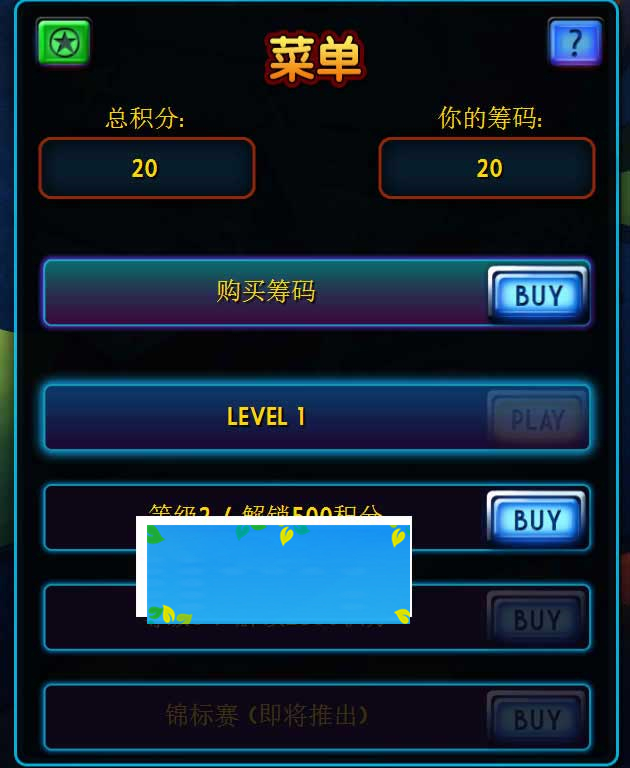
Task: Start LEVEL 1 with the PLAY button
Action: pyautogui.click(x=538, y=418)
